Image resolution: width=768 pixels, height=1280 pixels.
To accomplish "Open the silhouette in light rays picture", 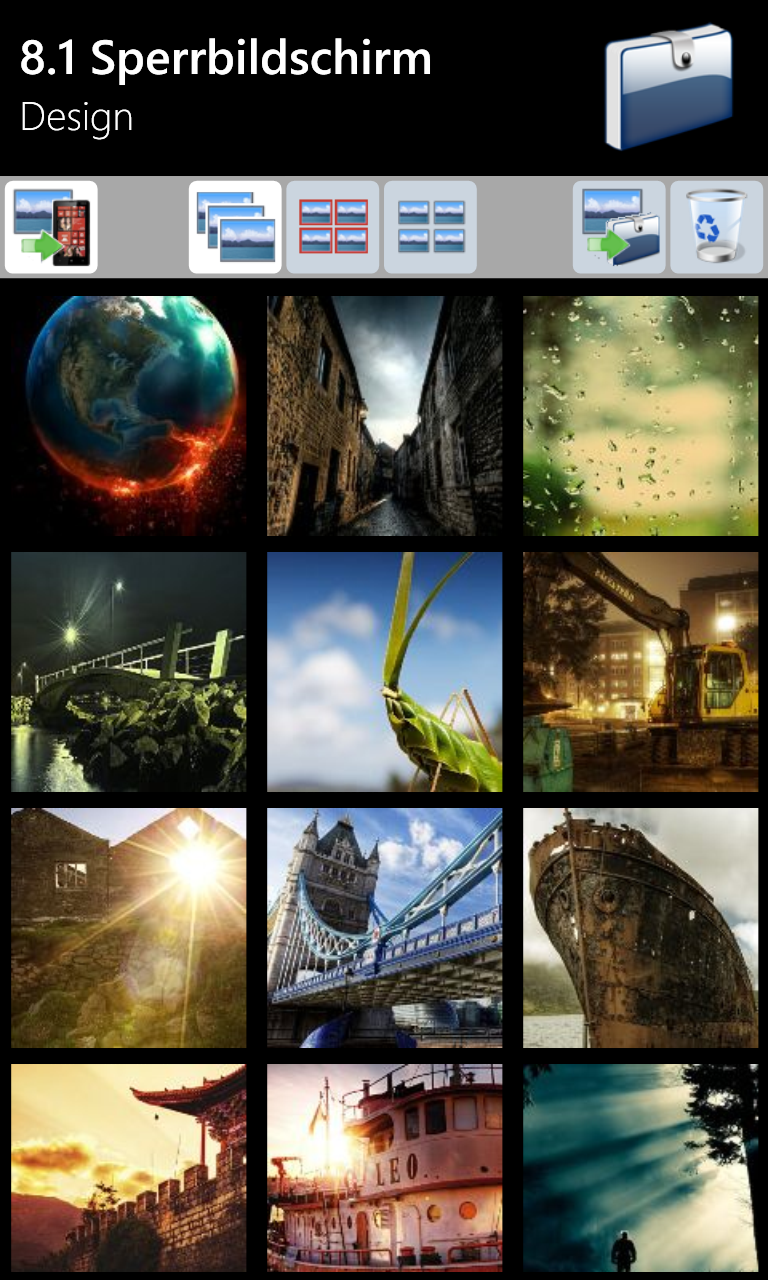I will [x=641, y=1168].
